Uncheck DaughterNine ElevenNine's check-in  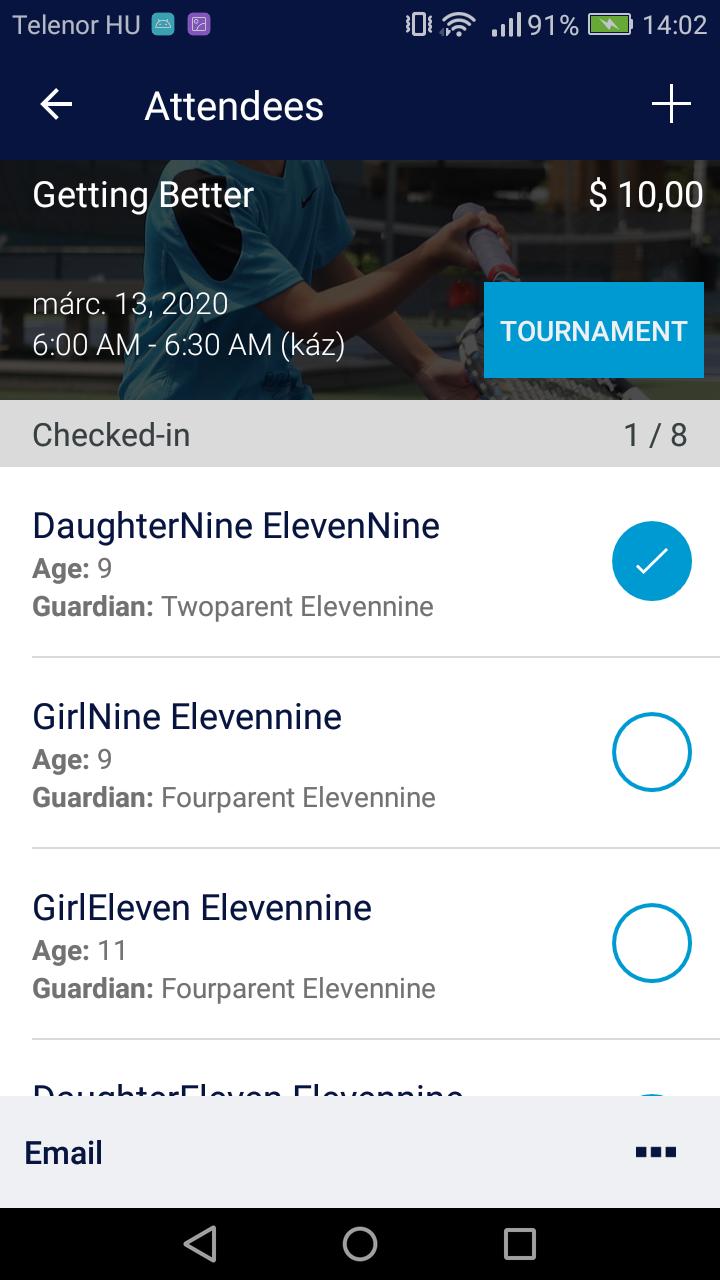(x=651, y=561)
